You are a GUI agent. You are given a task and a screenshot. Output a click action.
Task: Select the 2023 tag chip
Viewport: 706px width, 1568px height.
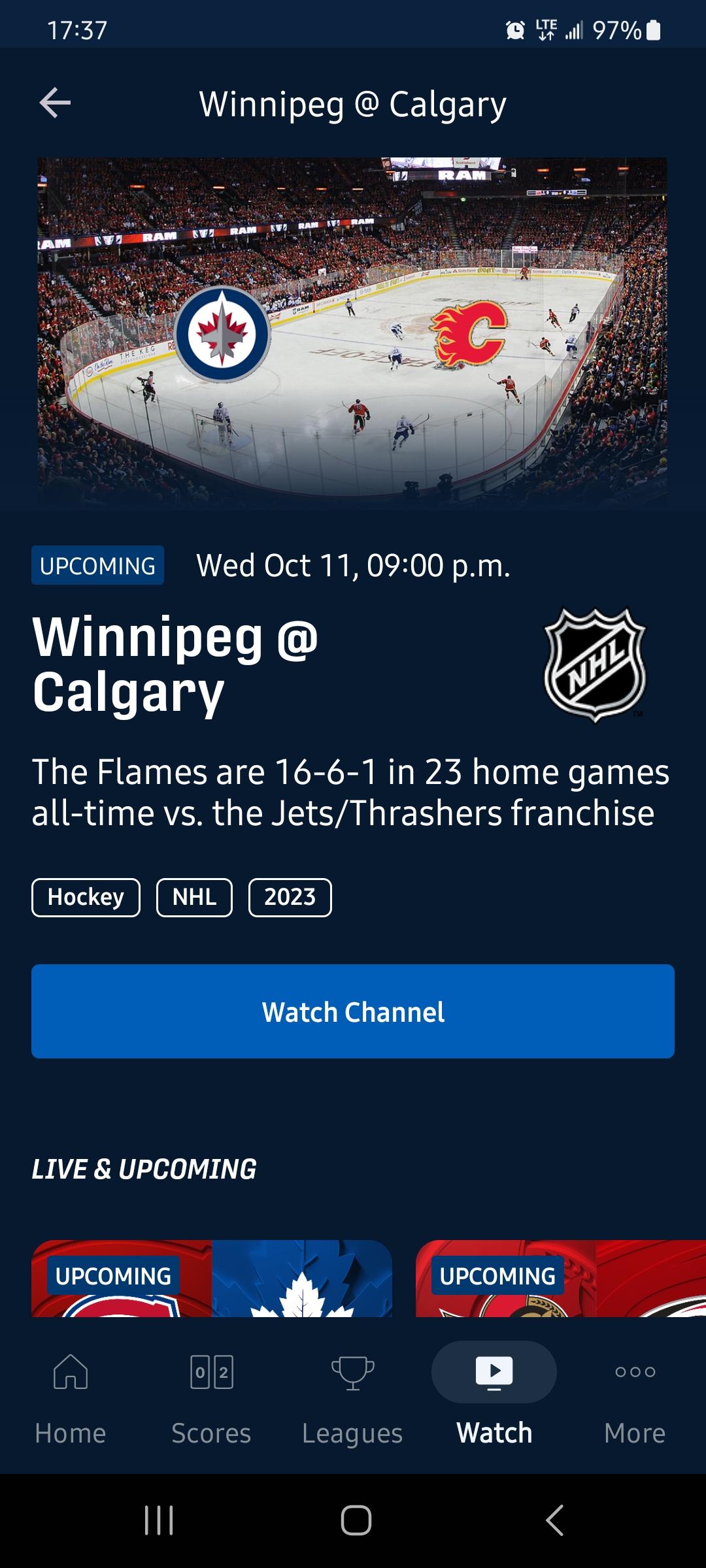[290, 898]
